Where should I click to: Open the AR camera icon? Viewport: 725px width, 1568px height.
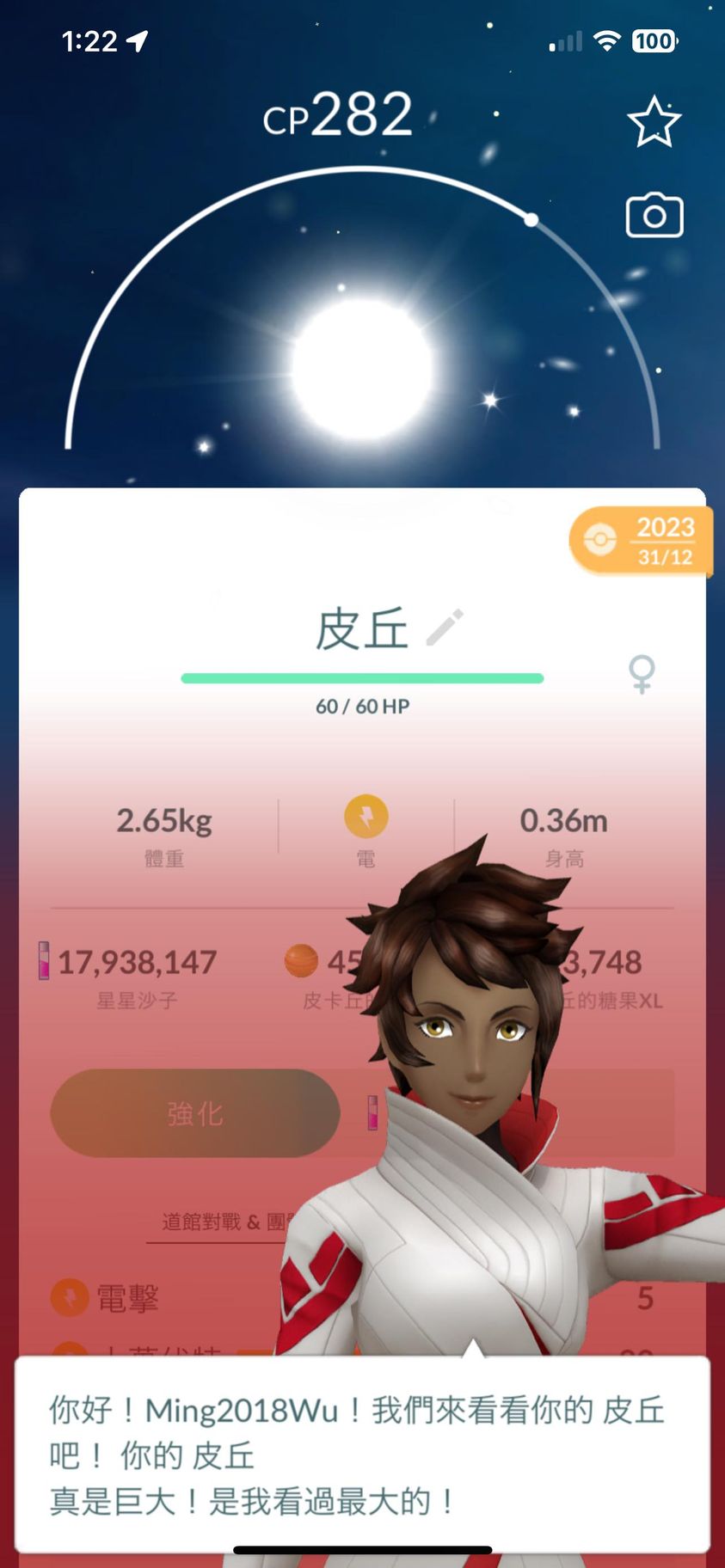[654, 215]
